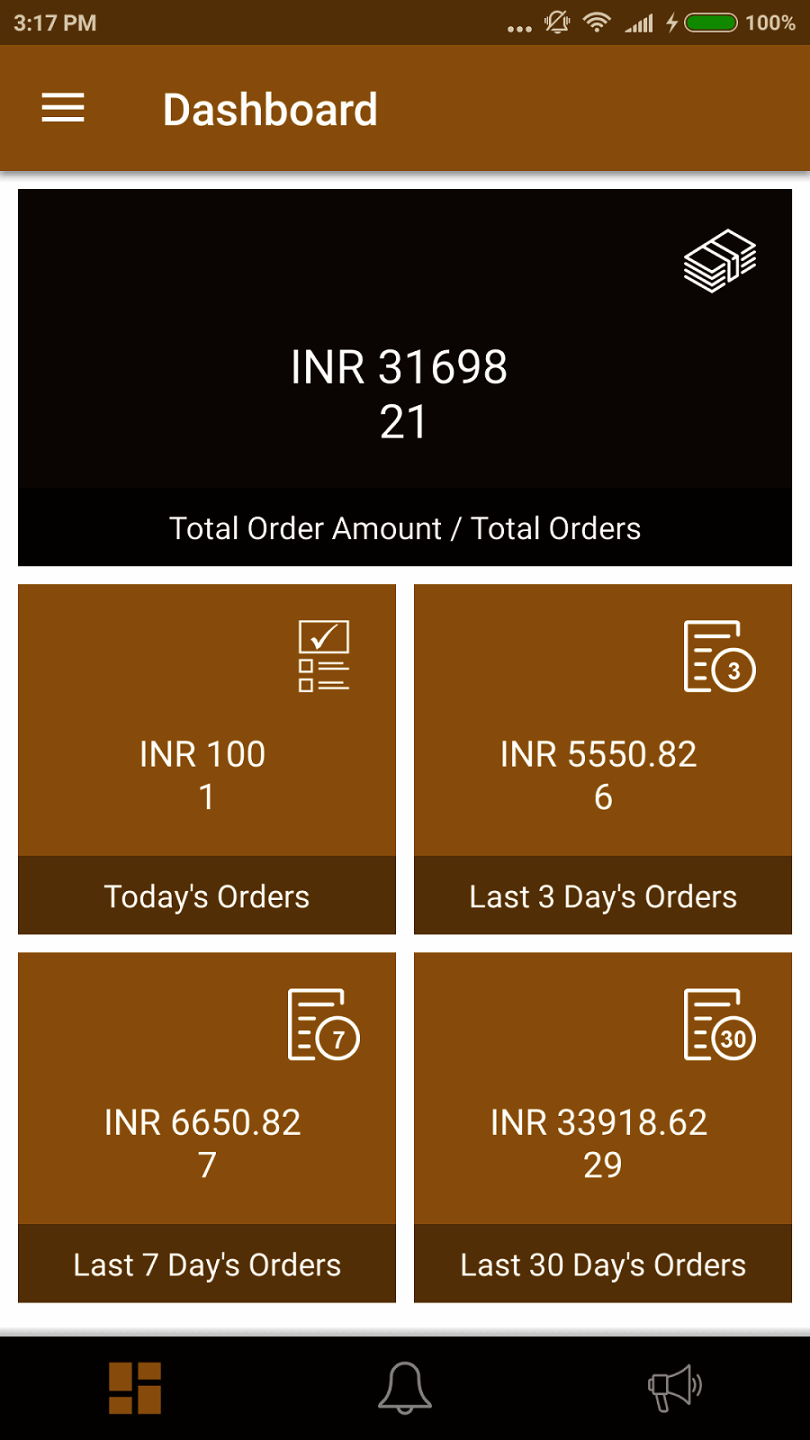Open Today's Orders card

point(207,759)
